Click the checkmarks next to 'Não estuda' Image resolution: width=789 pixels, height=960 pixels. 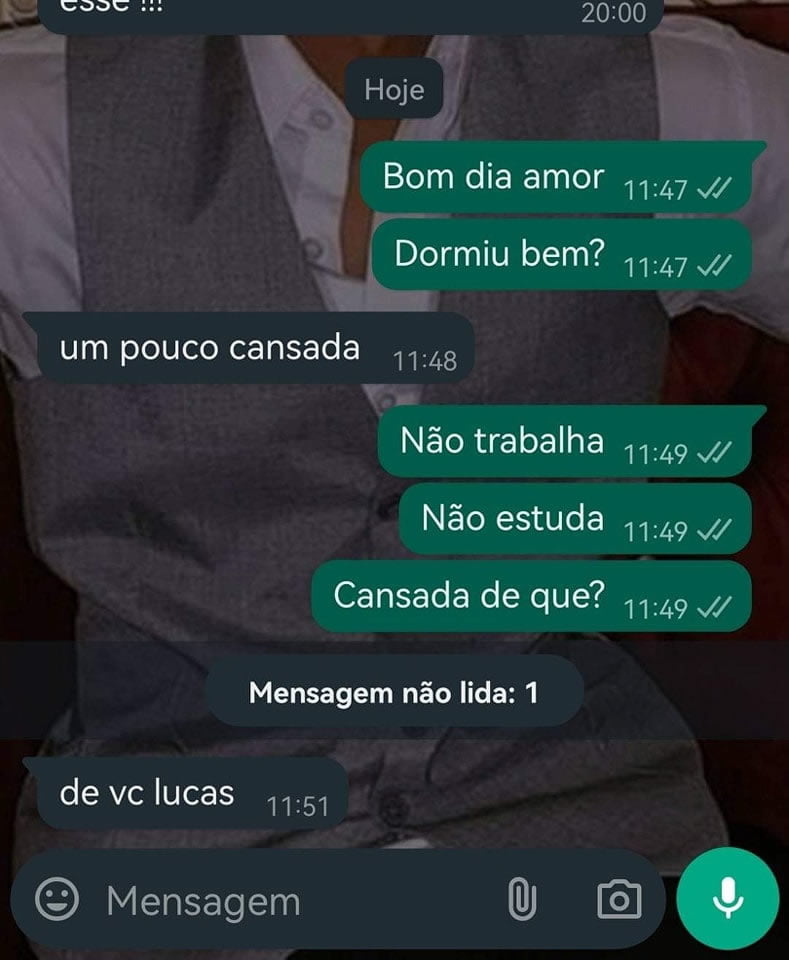point(716,526)
